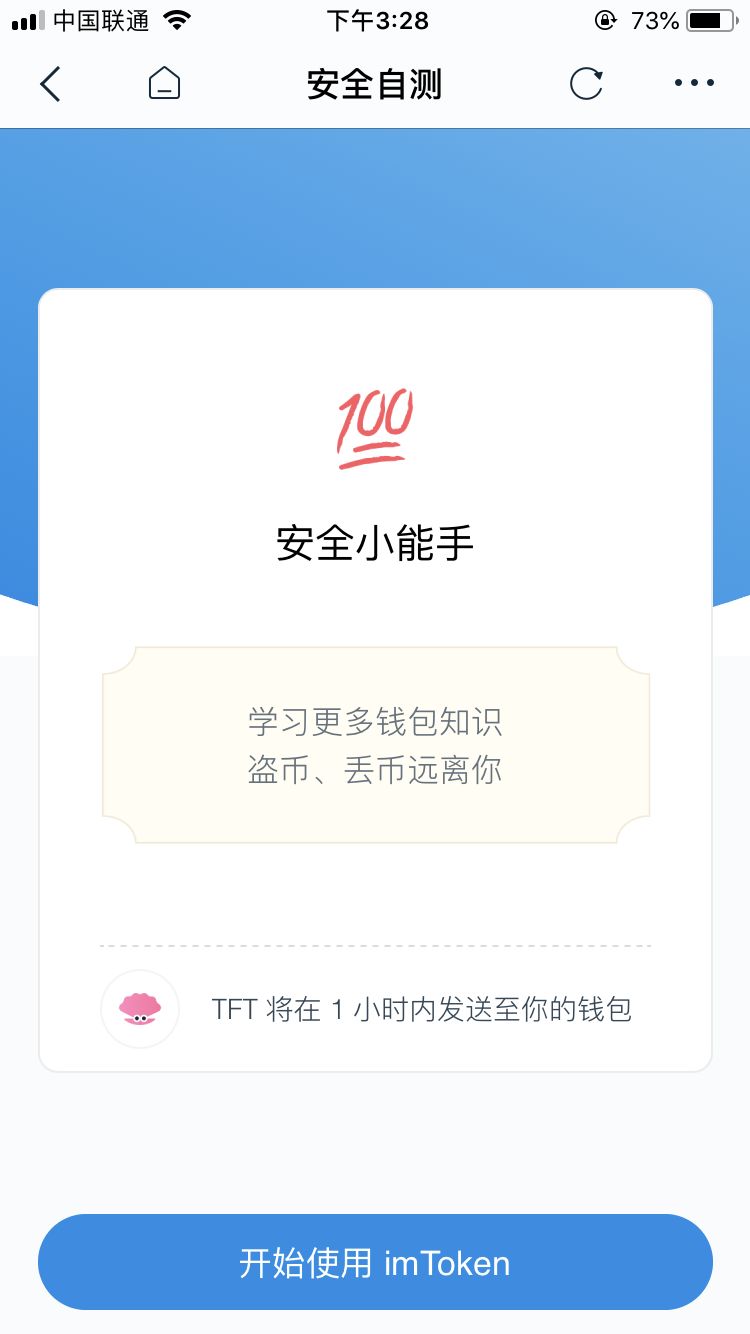The height and width of the screenshot is (1334, 750).
Task: Tap the pink shell TFT token icon
Action: pos(139,1009)
